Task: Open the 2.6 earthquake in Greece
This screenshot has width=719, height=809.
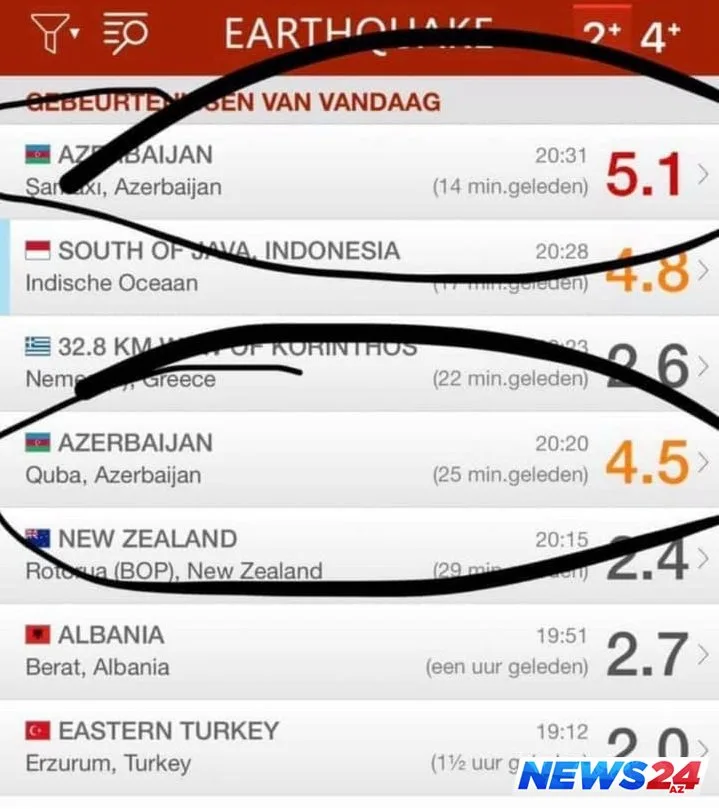Action: [x=360, y=363]
